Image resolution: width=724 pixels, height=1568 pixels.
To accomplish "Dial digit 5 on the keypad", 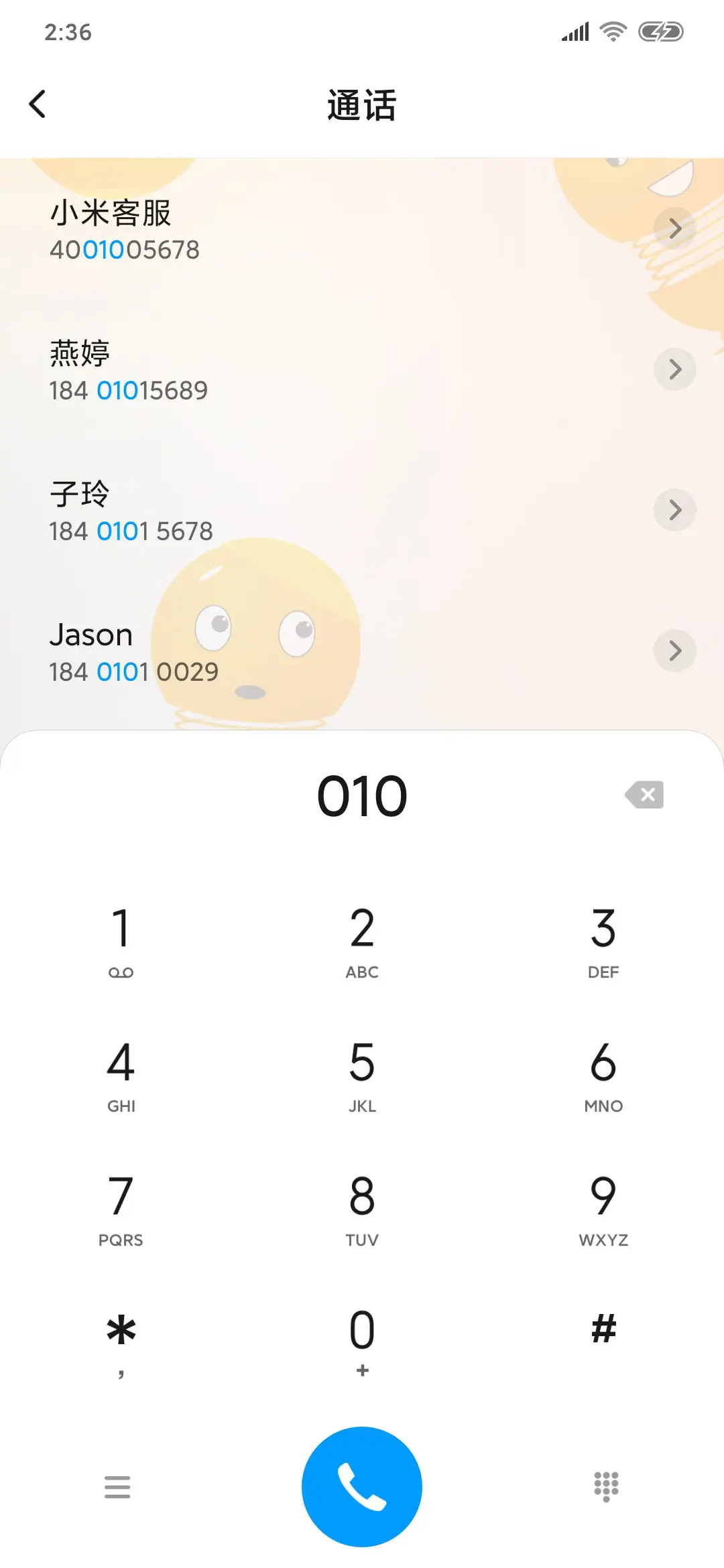I will click(361, 1072).
